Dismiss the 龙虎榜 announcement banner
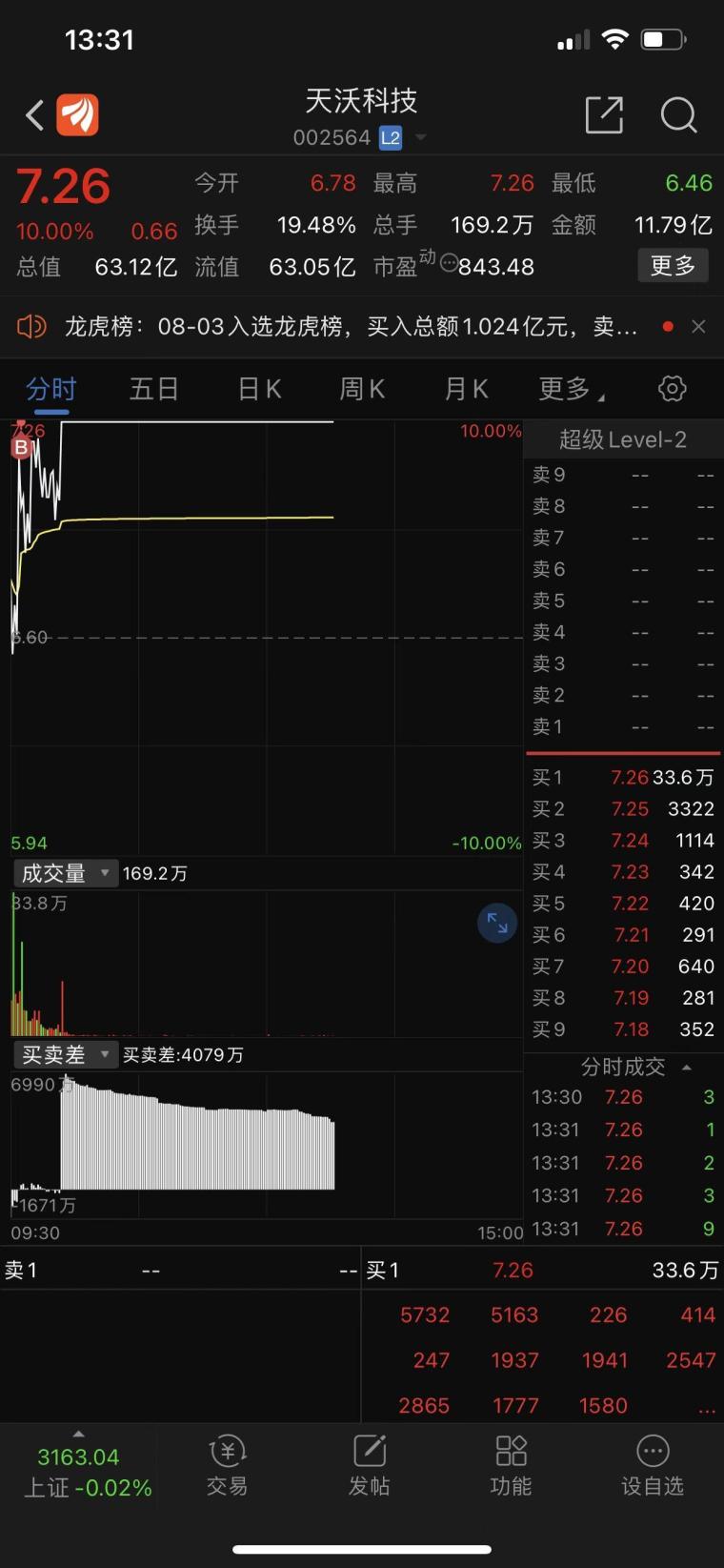724x1568 pixels. pos(698,327)
